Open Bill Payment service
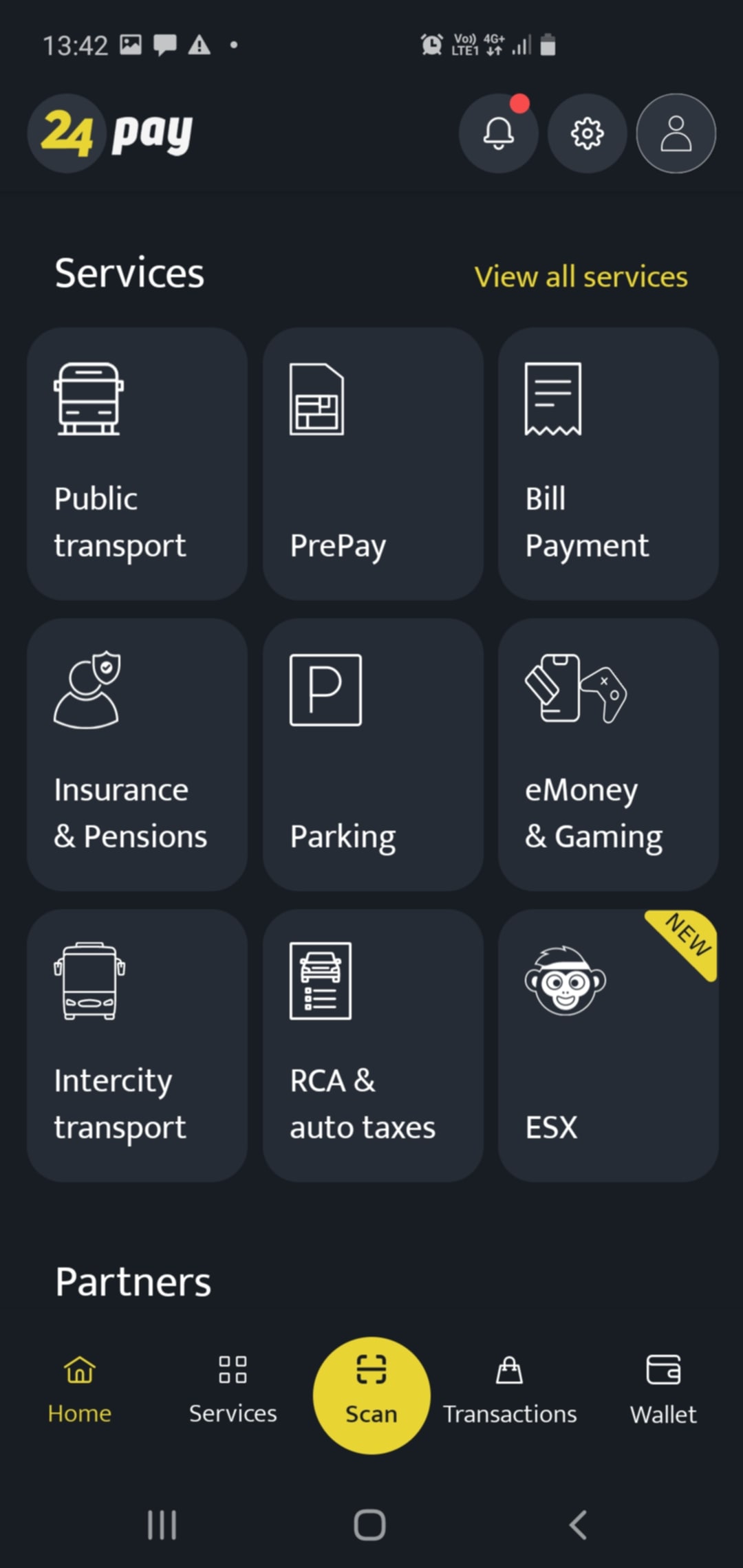Image resolution: width=743 pixels, height=1568 pixels. click(x=608, y=463)
